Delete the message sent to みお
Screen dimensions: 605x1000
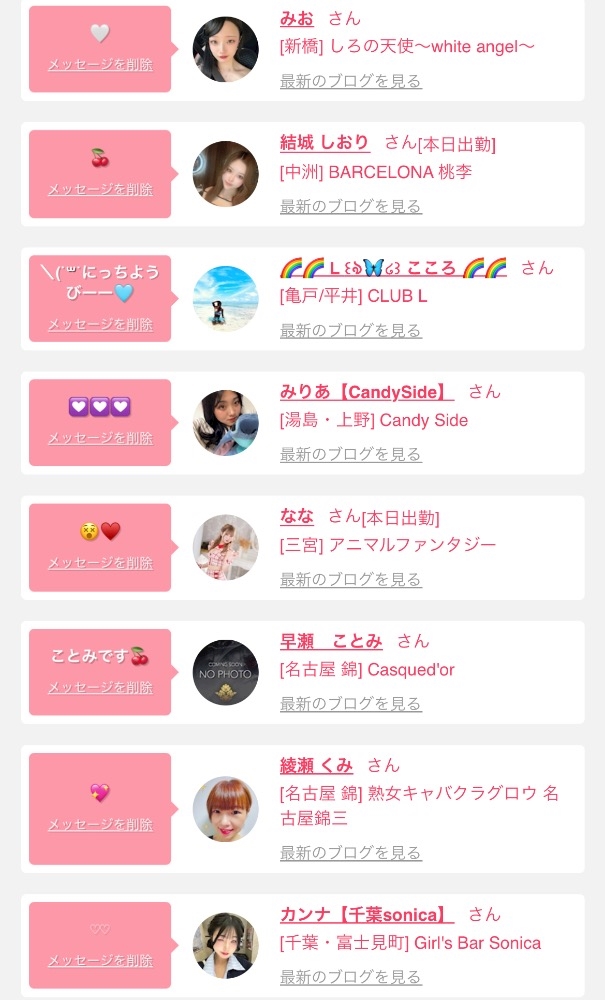(x=100, y=65)
